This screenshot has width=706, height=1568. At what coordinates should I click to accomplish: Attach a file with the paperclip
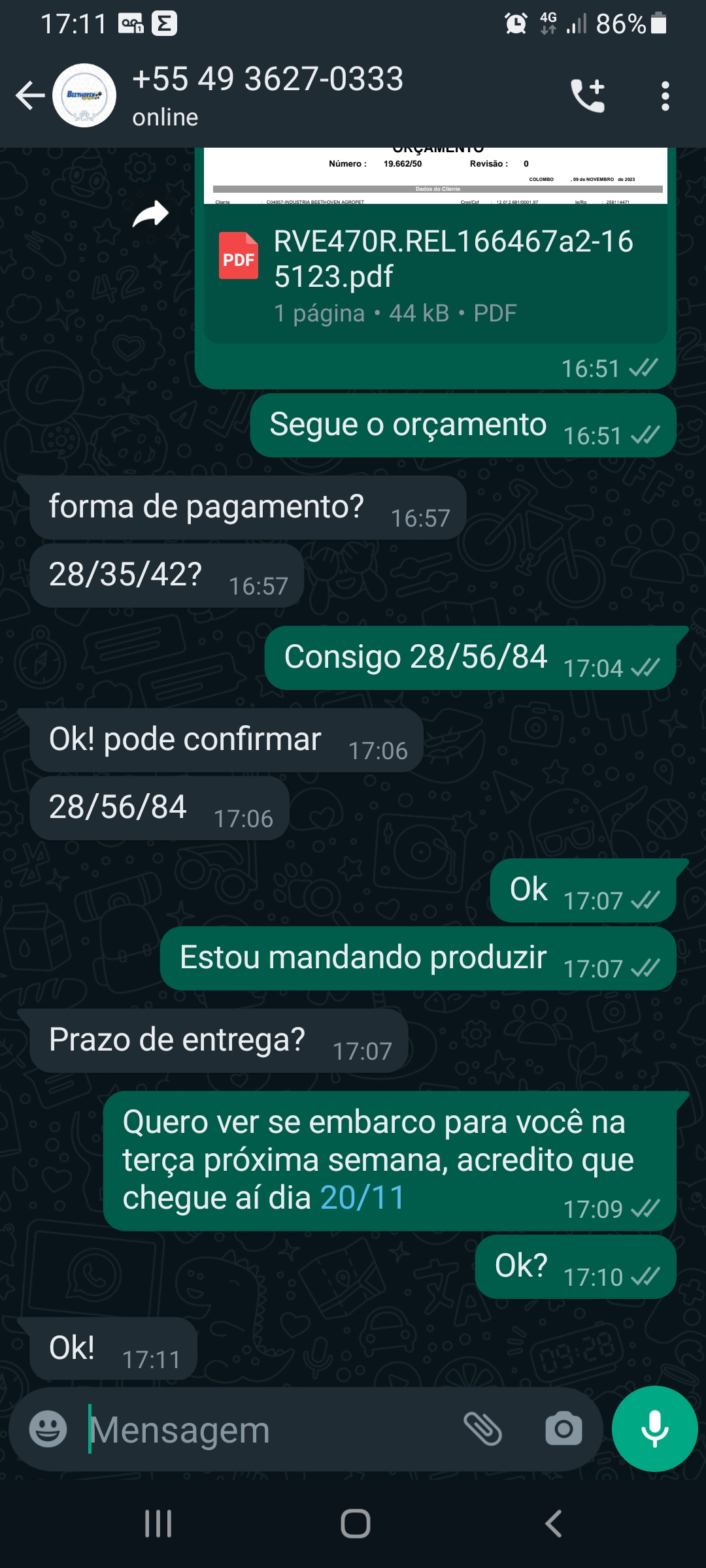pos(482,1429)
